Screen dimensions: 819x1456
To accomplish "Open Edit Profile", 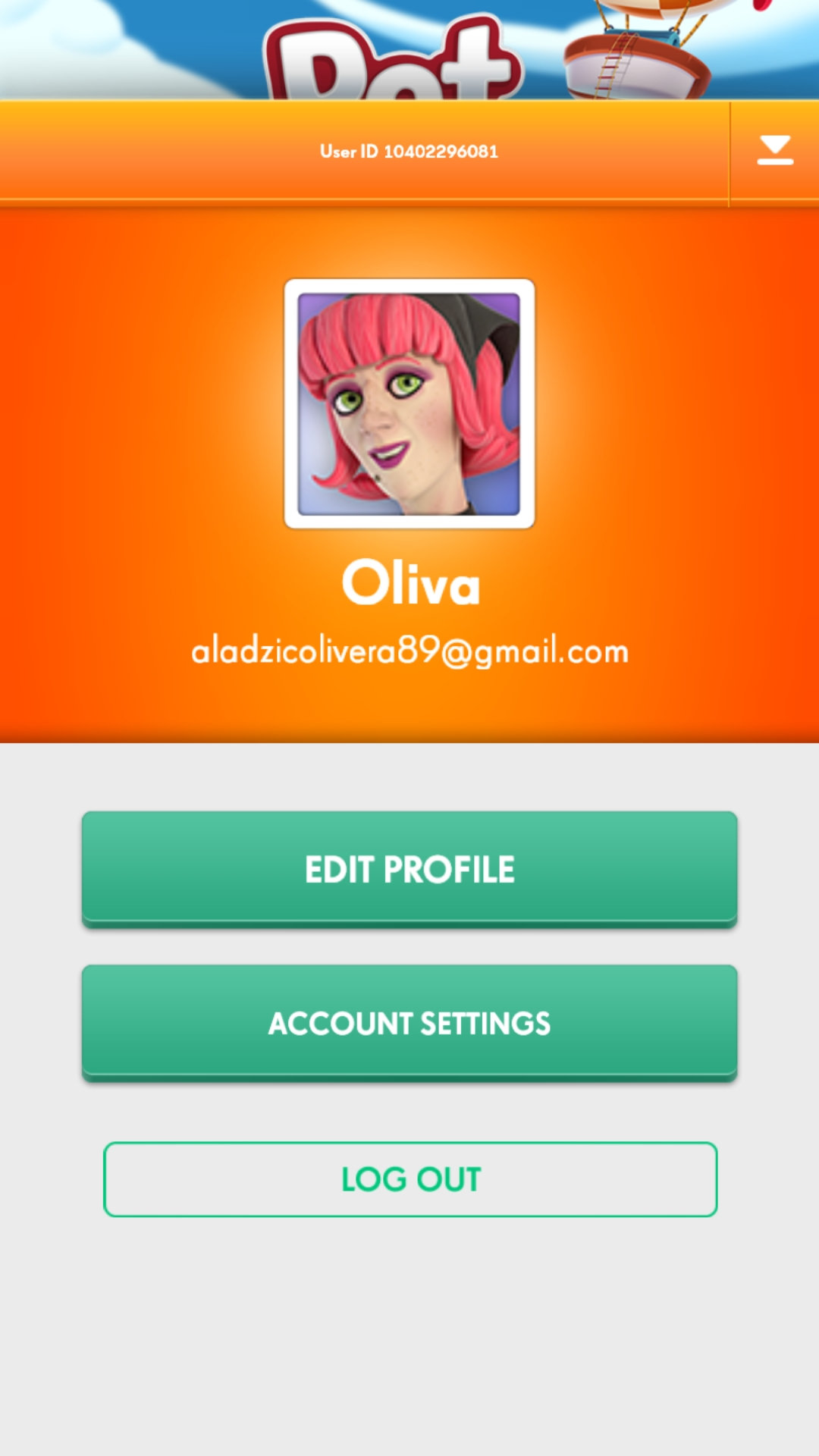I will click(x=409, y=869).
